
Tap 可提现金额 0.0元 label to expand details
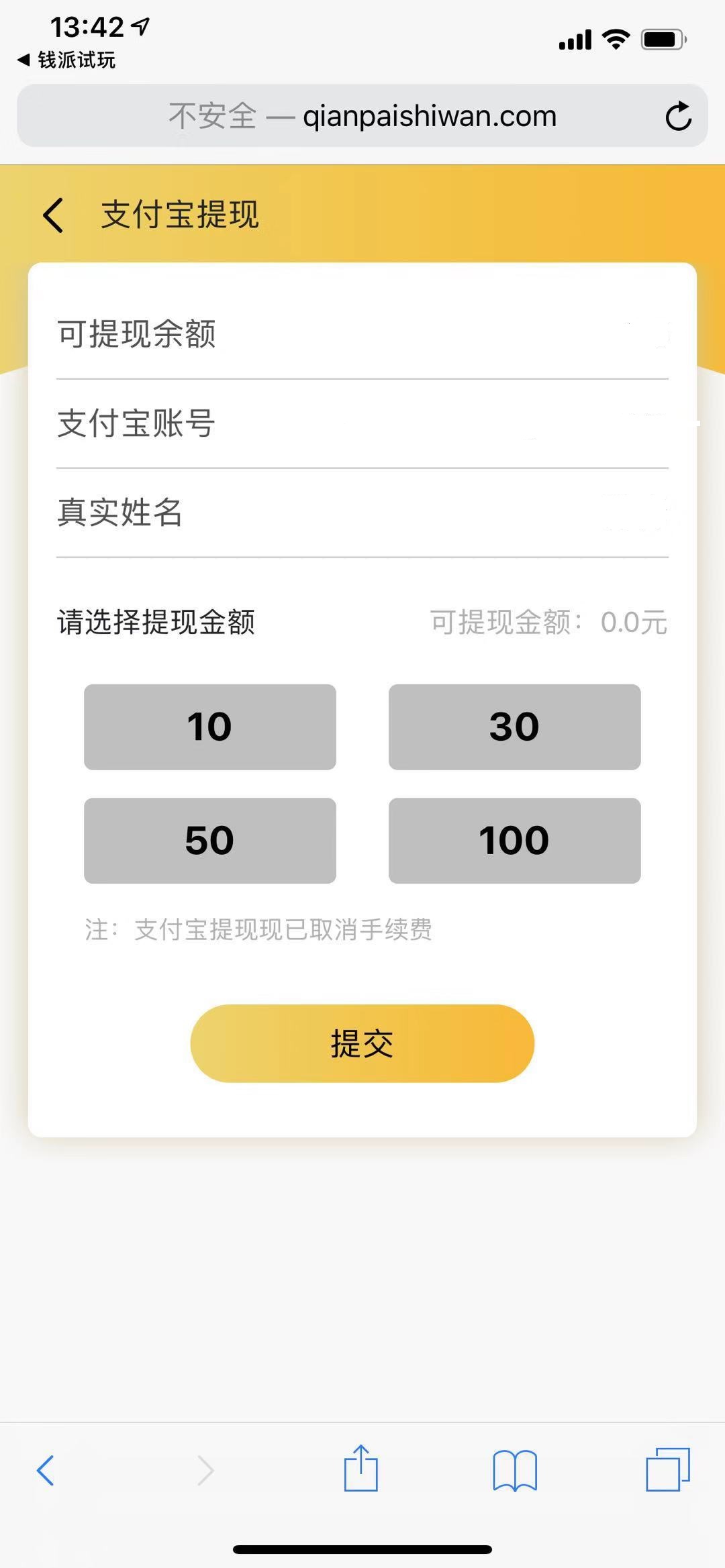tap(548, 623)
